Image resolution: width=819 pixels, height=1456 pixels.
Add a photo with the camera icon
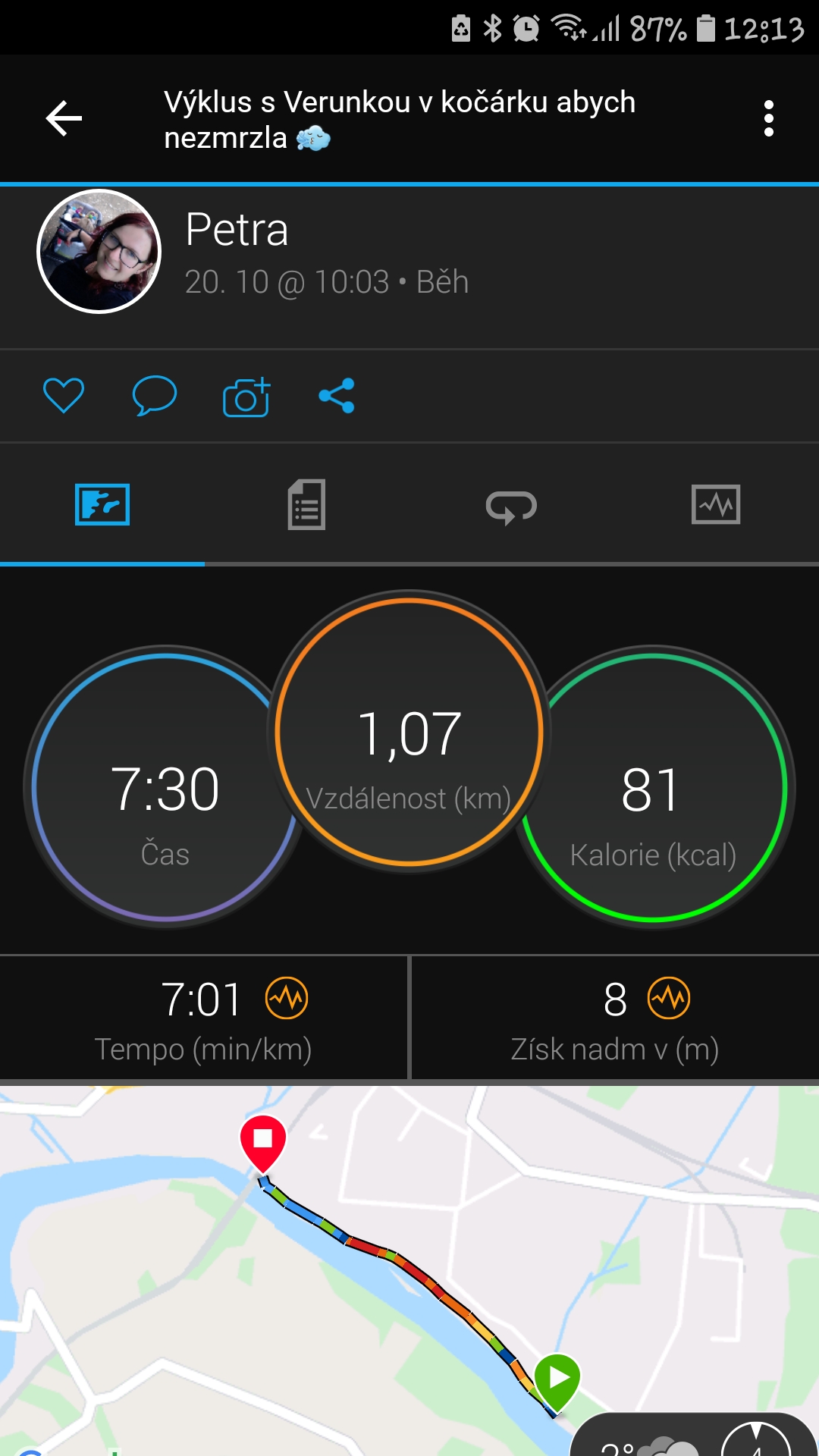pyautogui.click(x=246, y=397)
